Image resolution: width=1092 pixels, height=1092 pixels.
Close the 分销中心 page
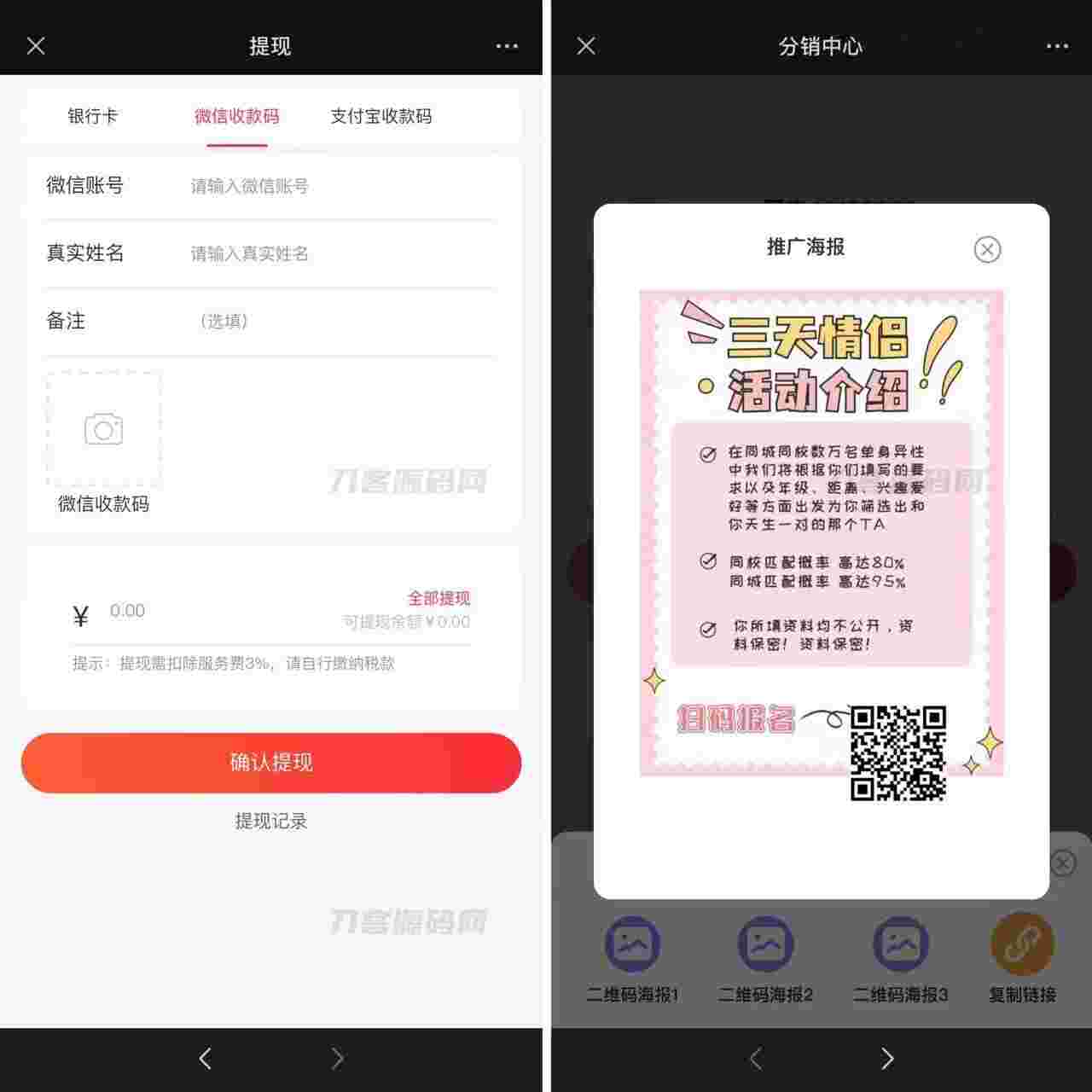[586, 46]
